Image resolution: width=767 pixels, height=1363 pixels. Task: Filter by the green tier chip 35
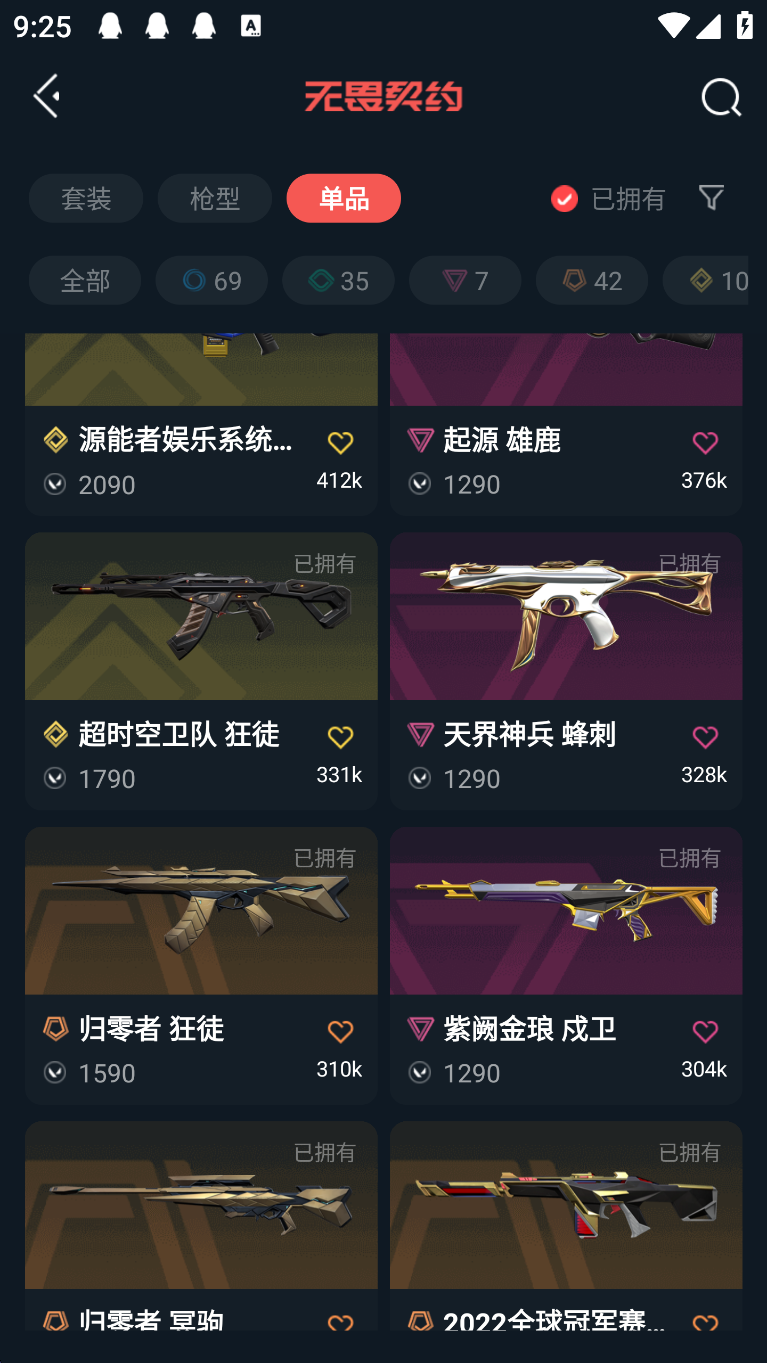(338, 280)
